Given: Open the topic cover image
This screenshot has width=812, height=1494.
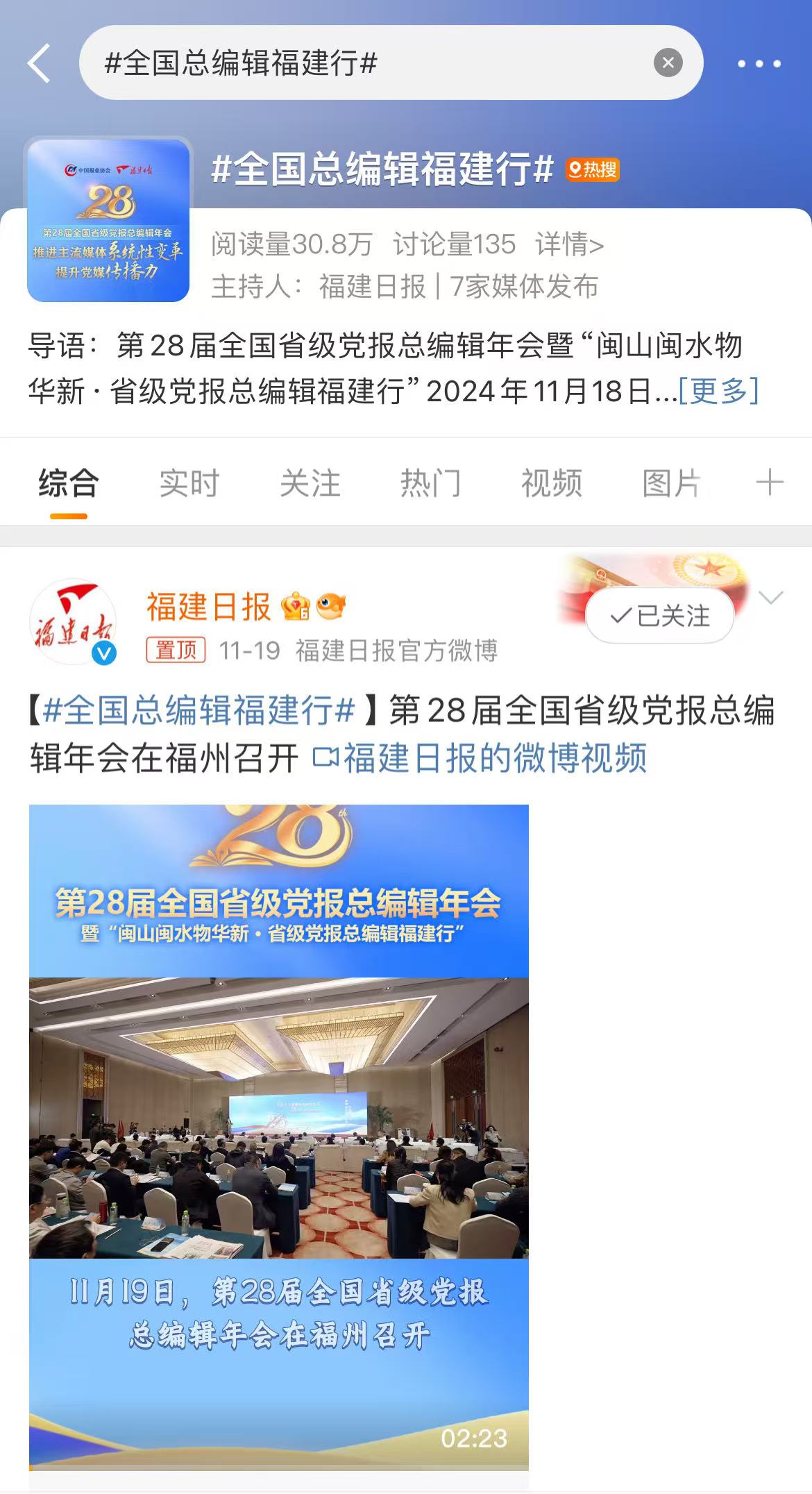Looking at the screenshot, I should [x=108, y=220].
